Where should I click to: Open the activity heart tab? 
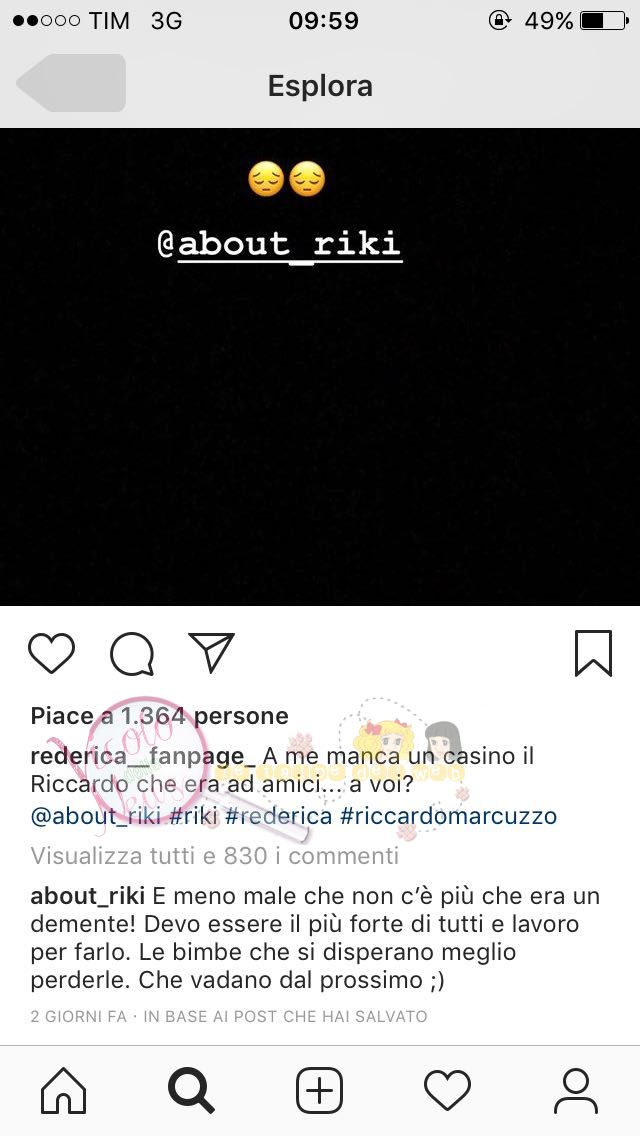point(447,1090)
